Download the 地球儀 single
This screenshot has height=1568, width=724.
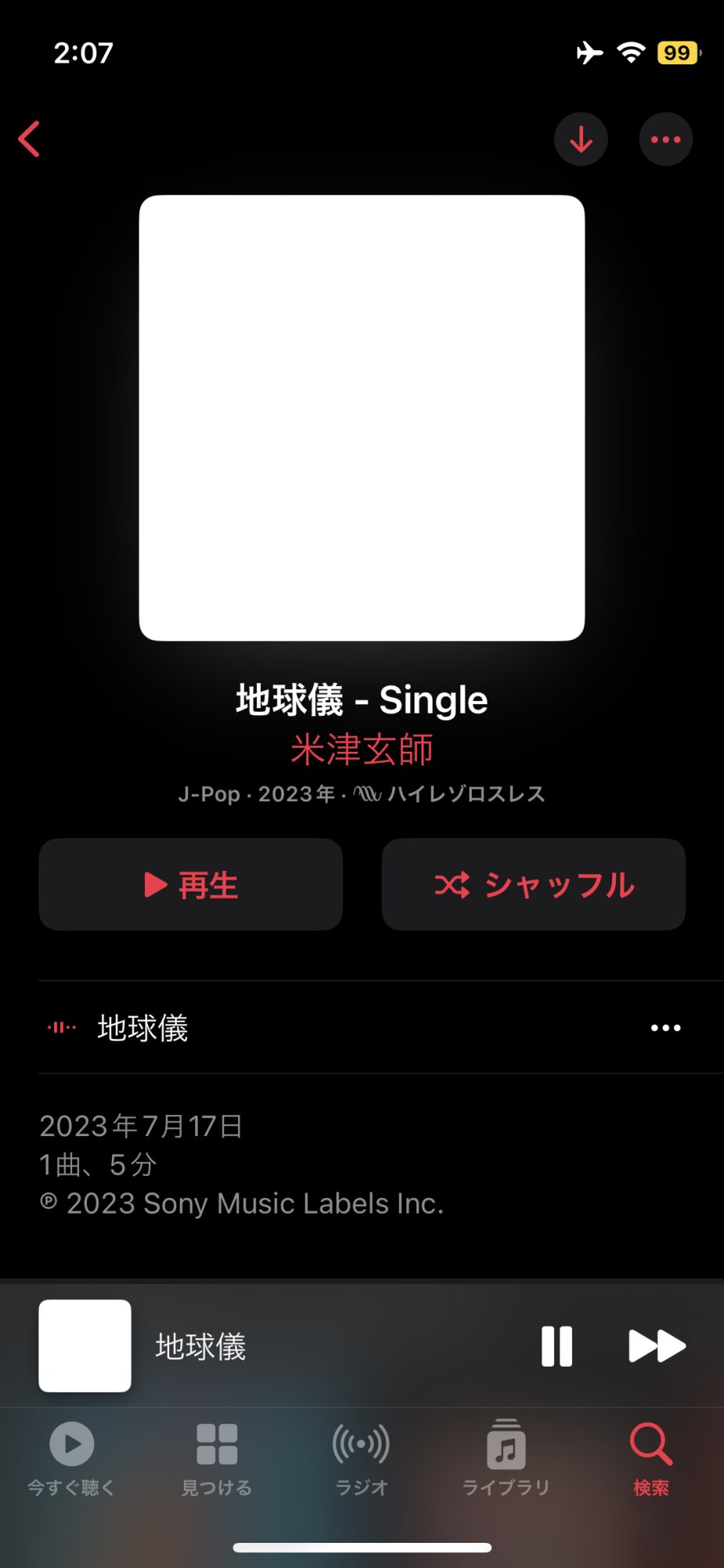(x=581, y=140)
